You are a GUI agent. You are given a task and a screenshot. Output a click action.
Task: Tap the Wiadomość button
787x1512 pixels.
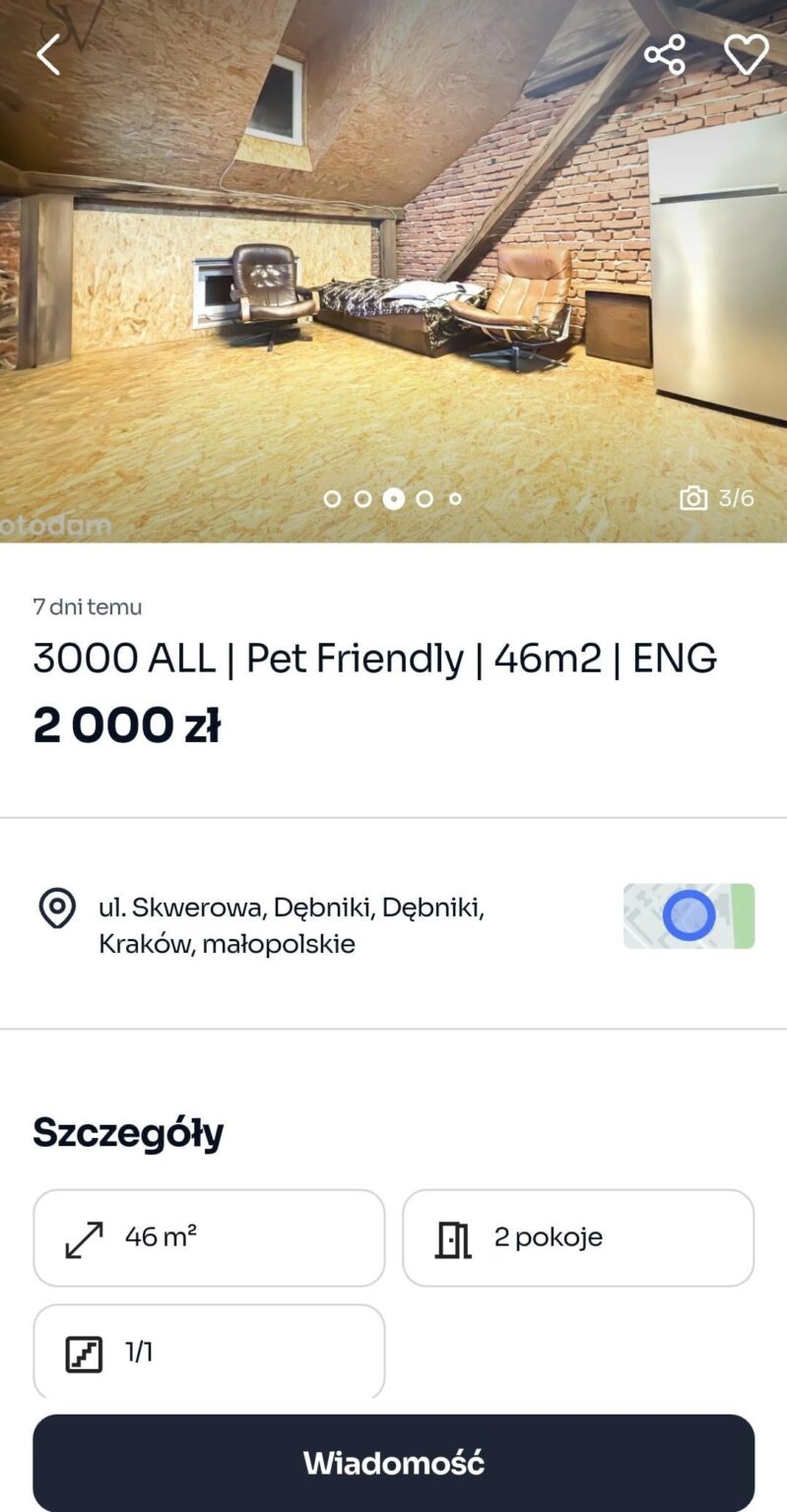pos(393,1463)
